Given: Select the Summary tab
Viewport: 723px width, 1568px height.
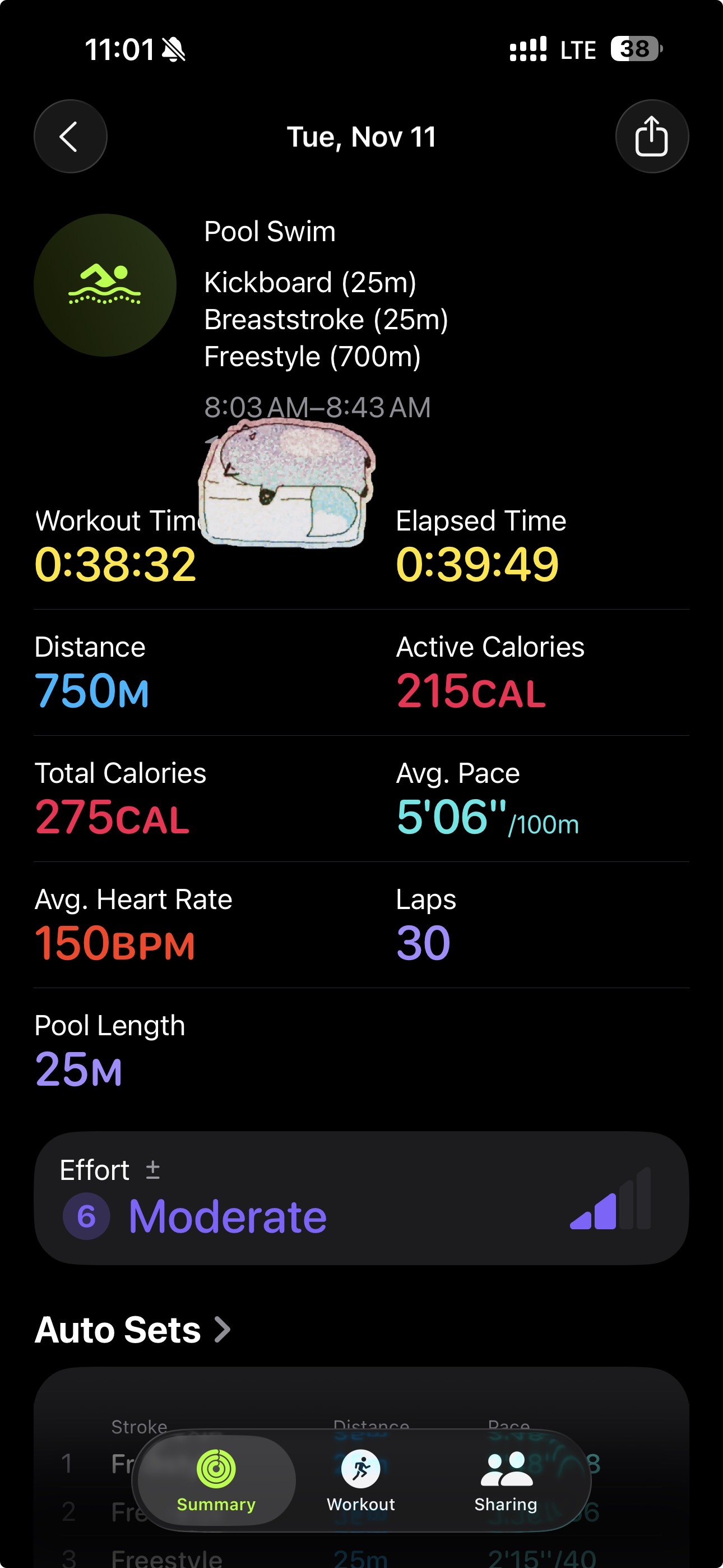Looking at the screenshot, I should point(216,1481).
